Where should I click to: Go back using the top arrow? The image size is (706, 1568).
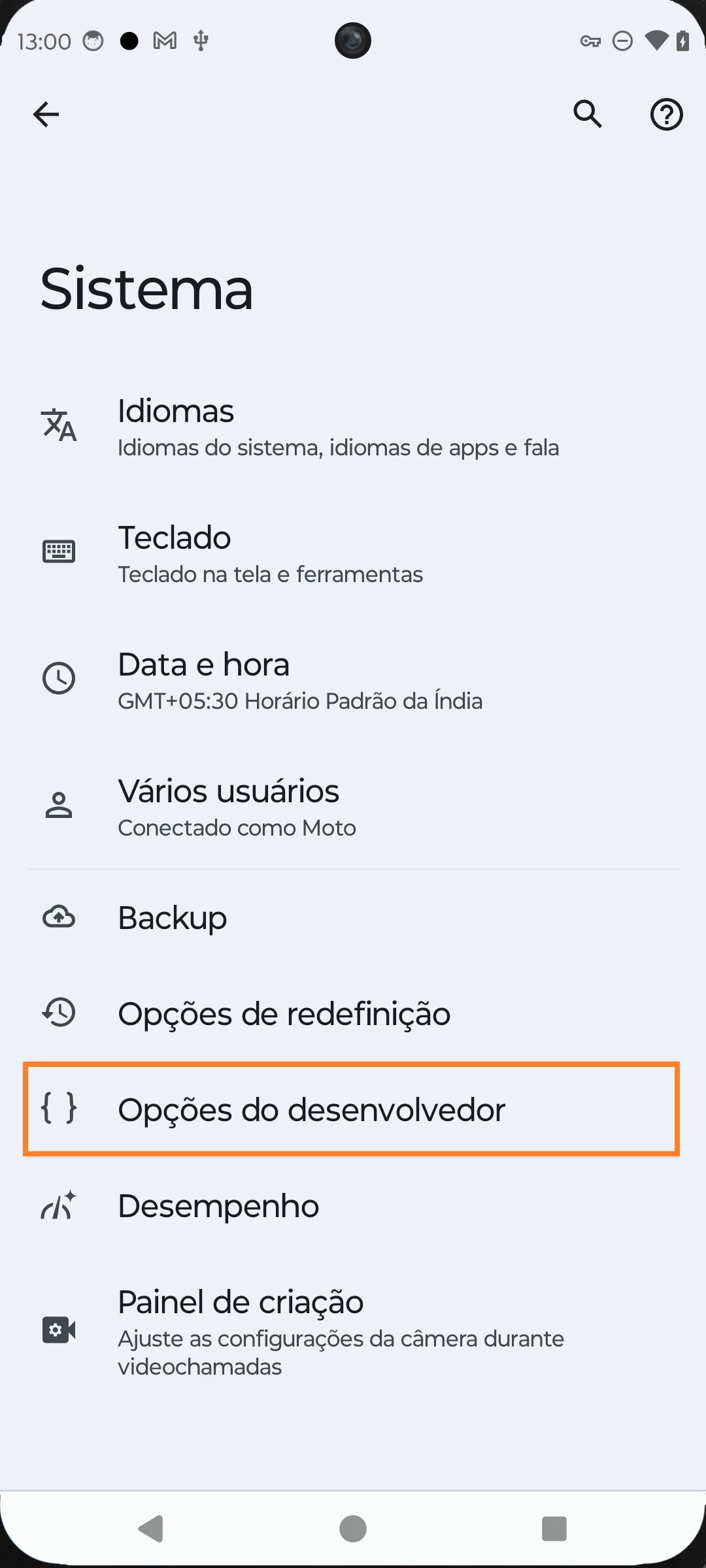pyautogui.click(x=46, y=114)
